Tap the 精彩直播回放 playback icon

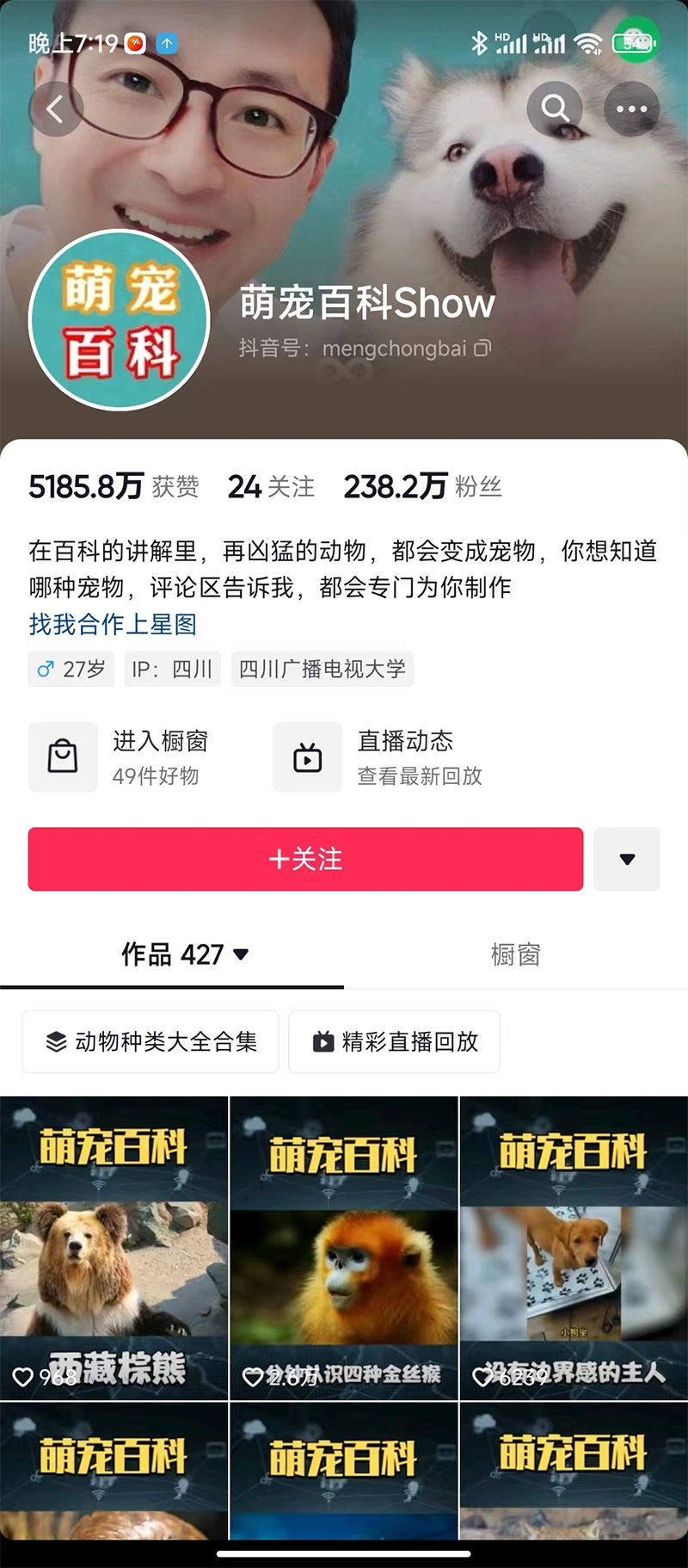point(322,1041)
